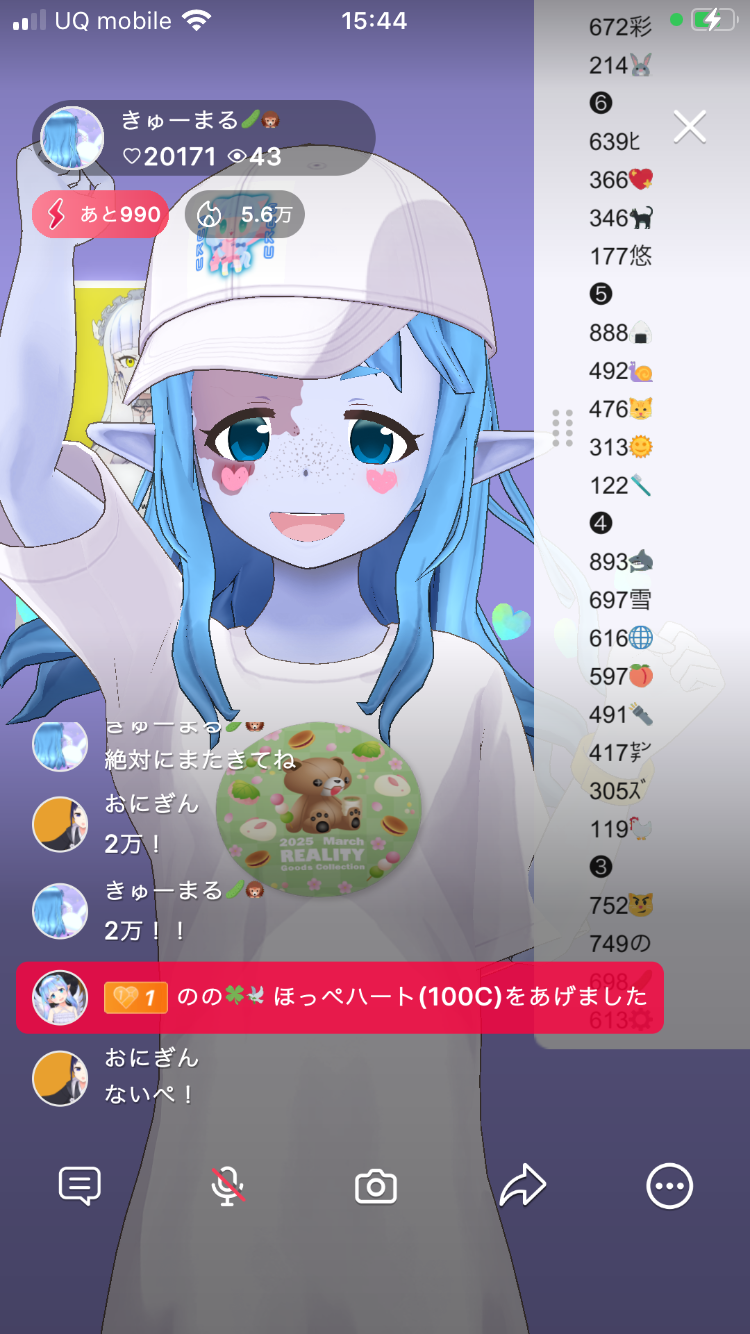Tap the あと990 mission chip
Viewport: 750px width, 1334px height.
tap(100, 214)
